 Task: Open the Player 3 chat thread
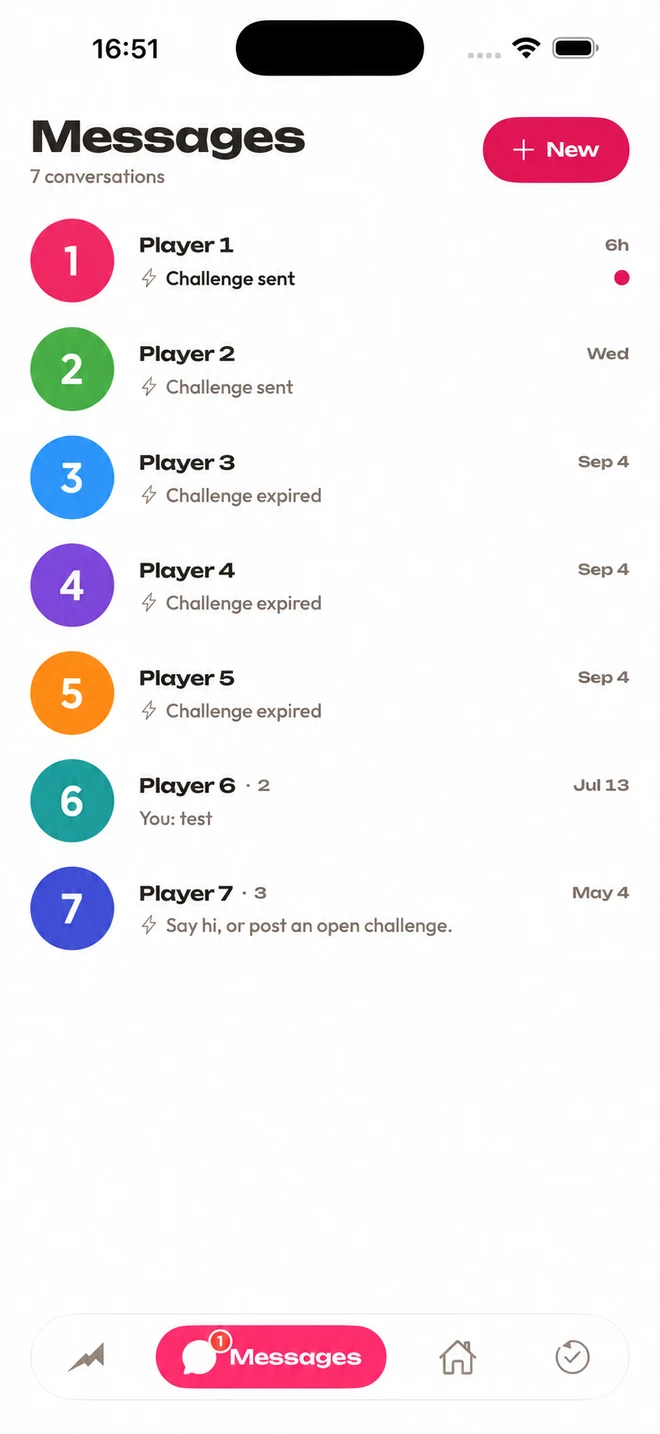point(330,478)
